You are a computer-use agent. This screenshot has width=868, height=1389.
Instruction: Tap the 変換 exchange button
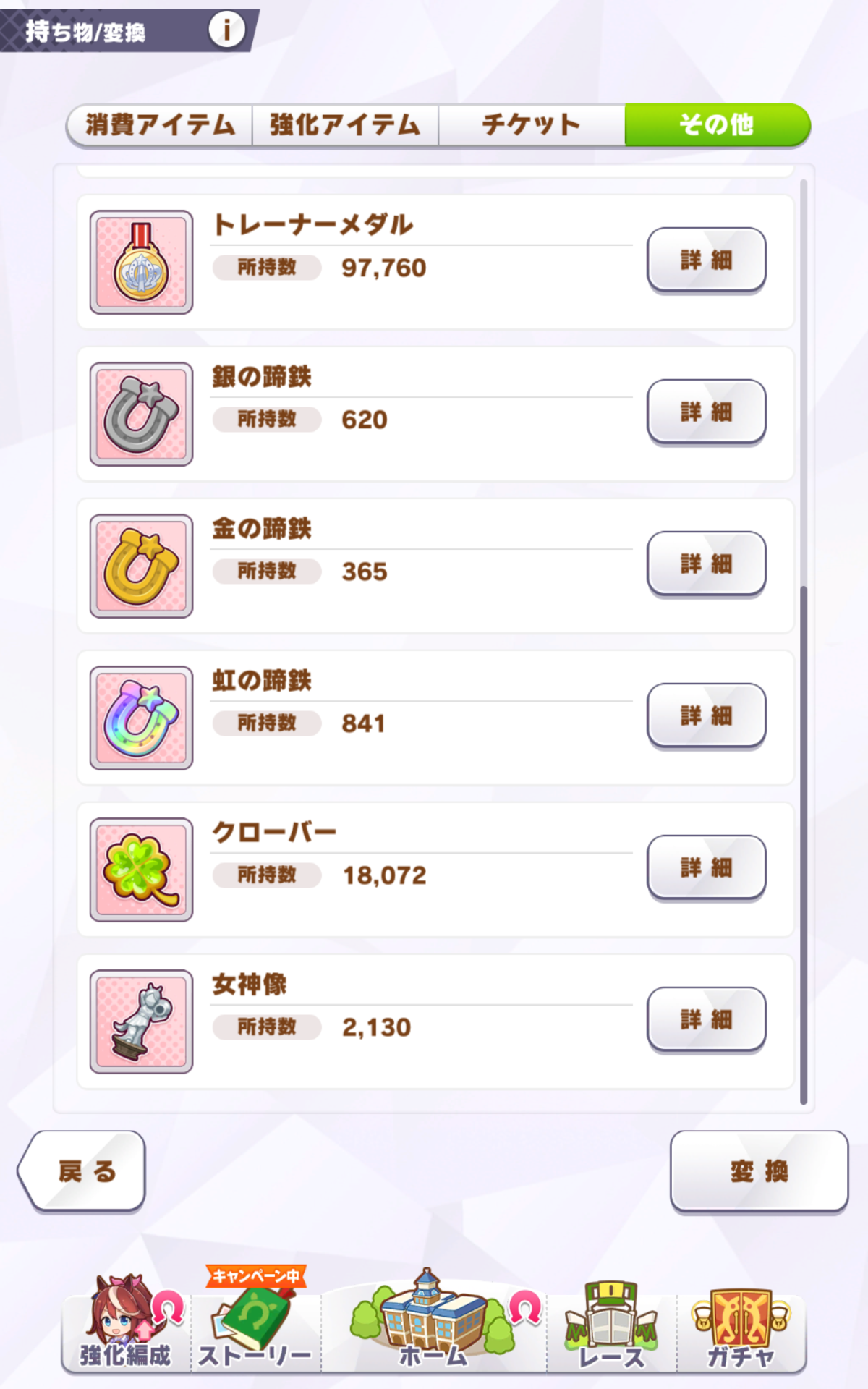pos(759,1171)
